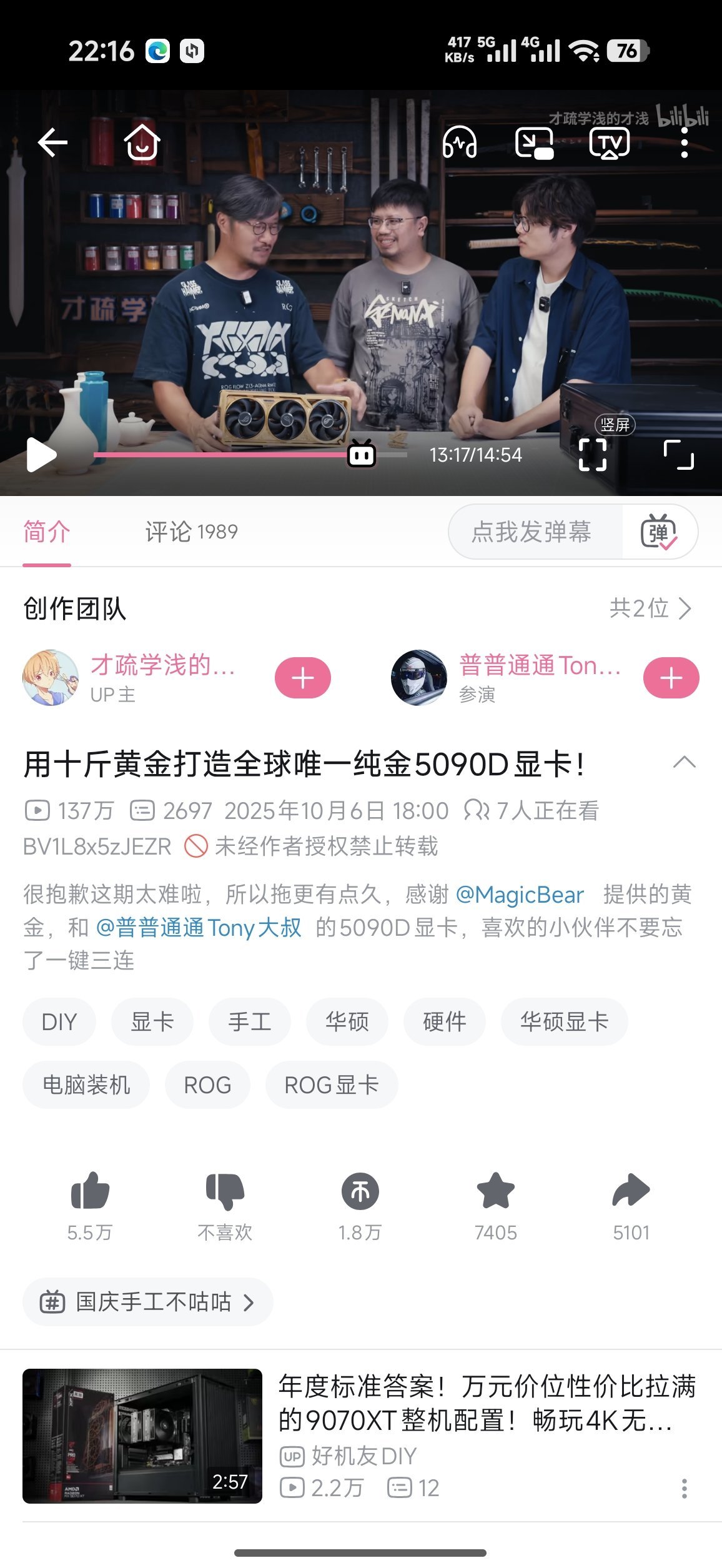Tap 点我发弹幕 to write a danmaku
Image resolution: width=722 pixels, height=1568 pixels.
(532, 532)
